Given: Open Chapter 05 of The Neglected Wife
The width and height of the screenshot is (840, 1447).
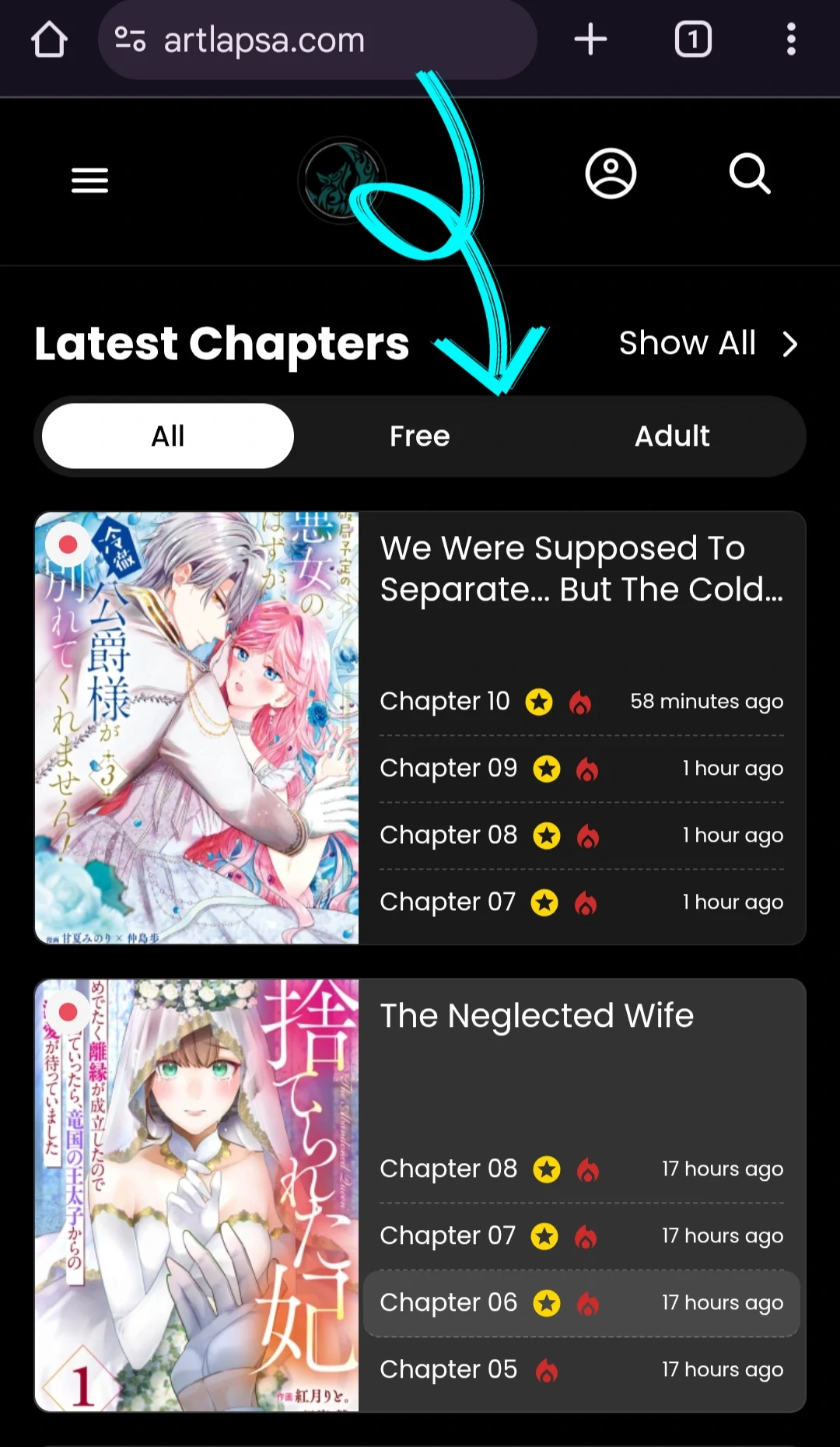Looking at the screenshot, I should pyautogui.click(x=448, y=1370).
